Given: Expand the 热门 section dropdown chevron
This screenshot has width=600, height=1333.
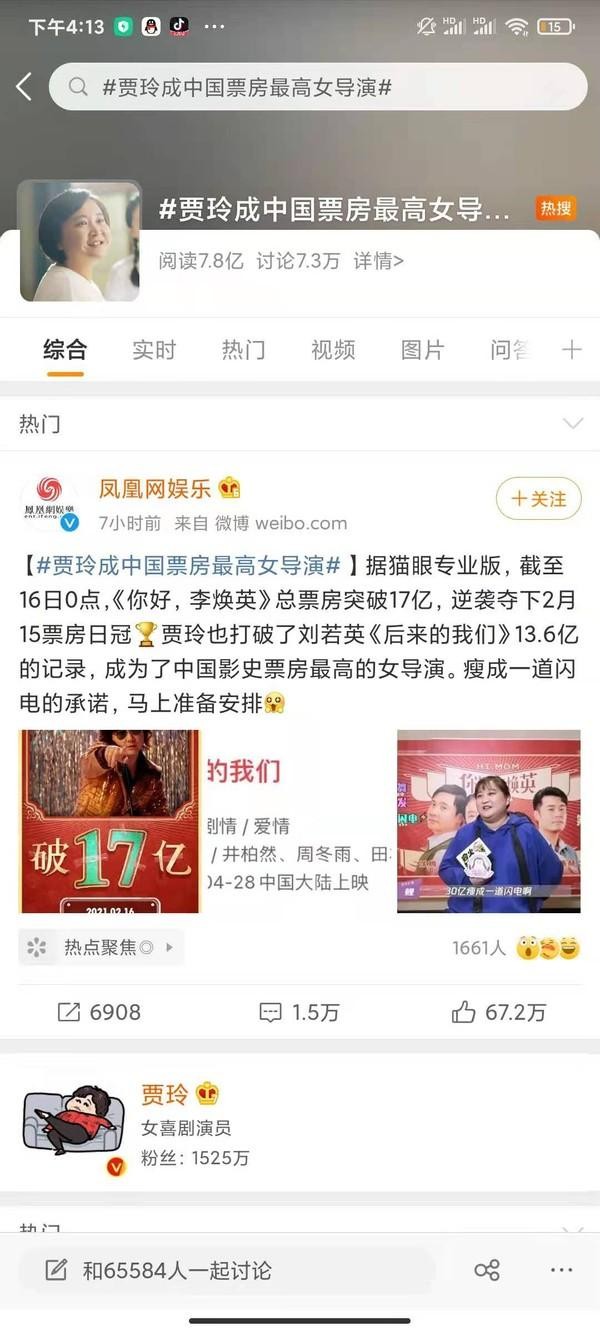Looking at the screenshot, I should tap(572, 424).
